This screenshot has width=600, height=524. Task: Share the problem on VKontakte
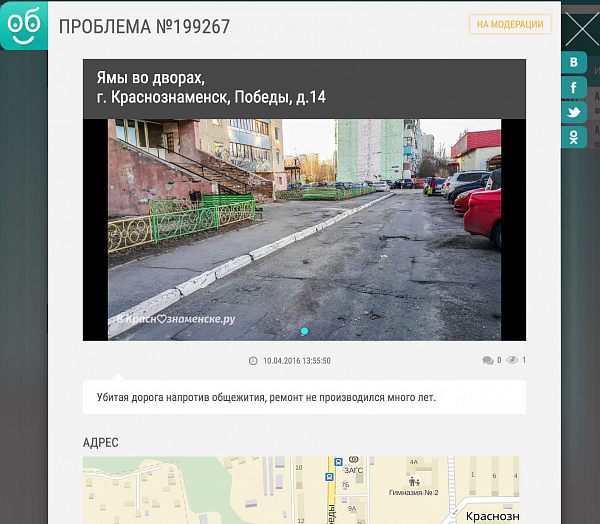(573, 62)
